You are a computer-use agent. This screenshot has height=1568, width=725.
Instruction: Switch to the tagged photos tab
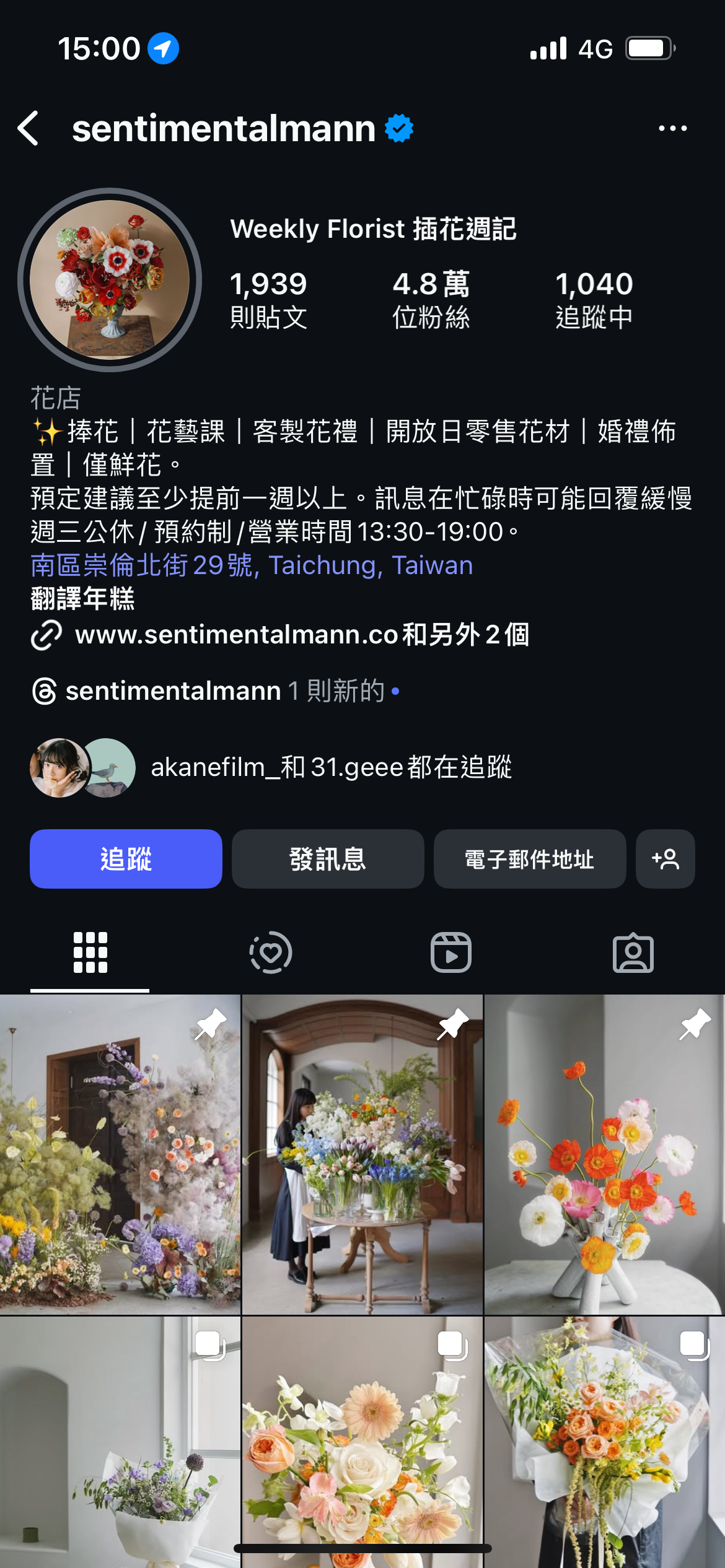point(633,952)
